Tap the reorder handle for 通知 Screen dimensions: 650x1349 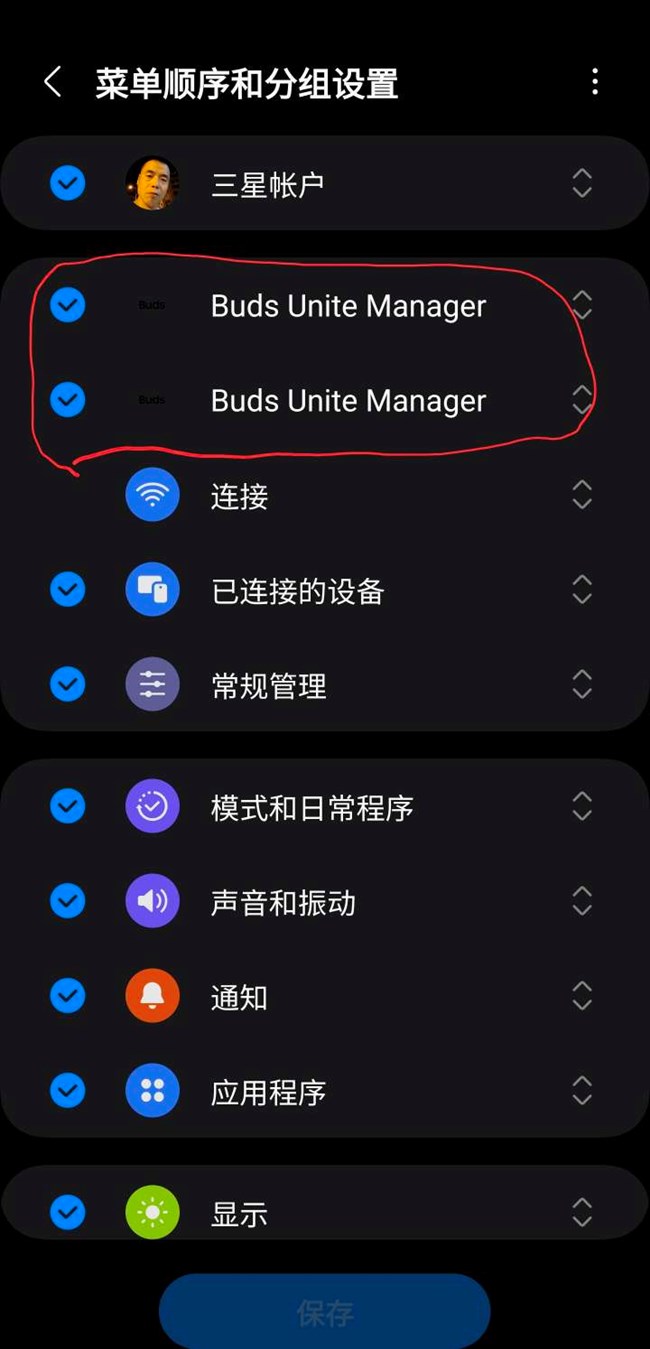pos(582,996)
